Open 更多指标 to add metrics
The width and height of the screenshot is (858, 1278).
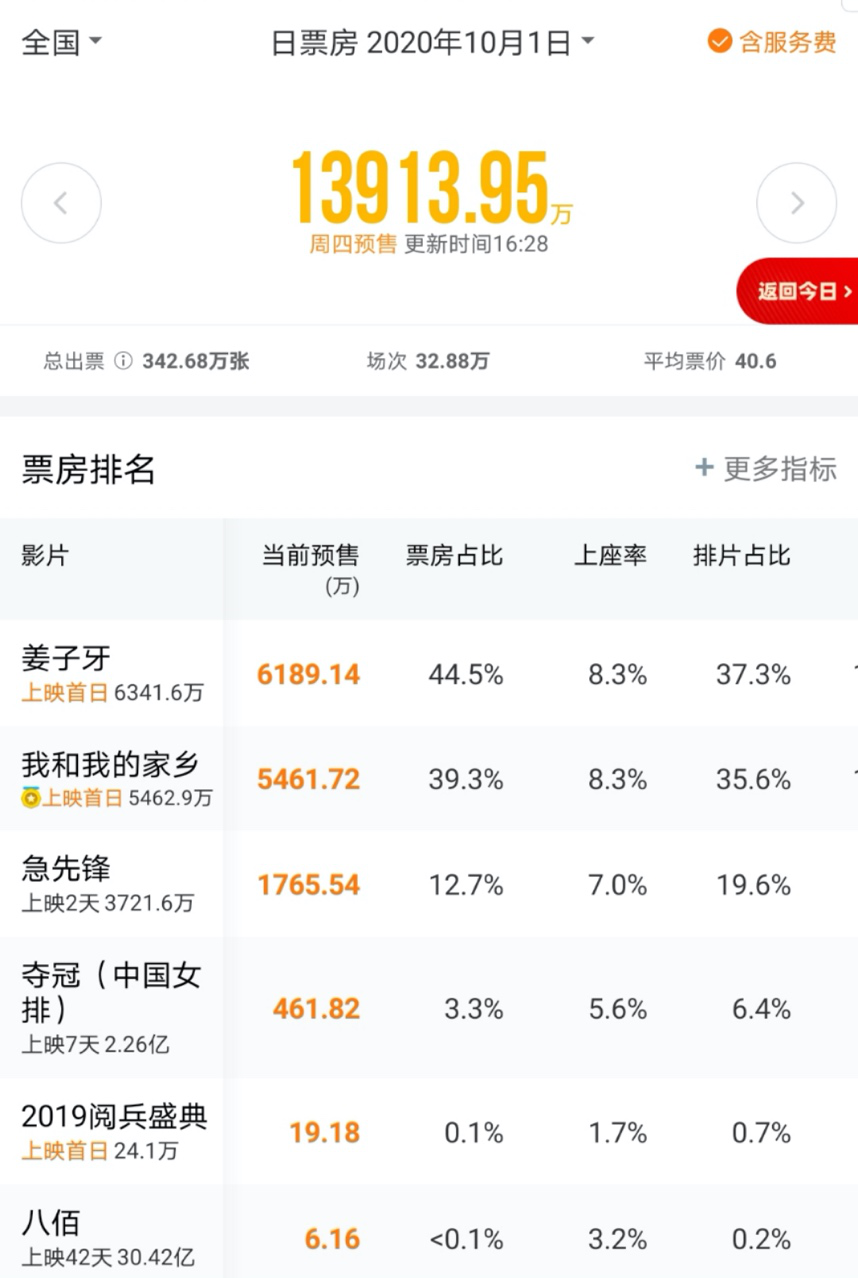click(x=766, y=468)
